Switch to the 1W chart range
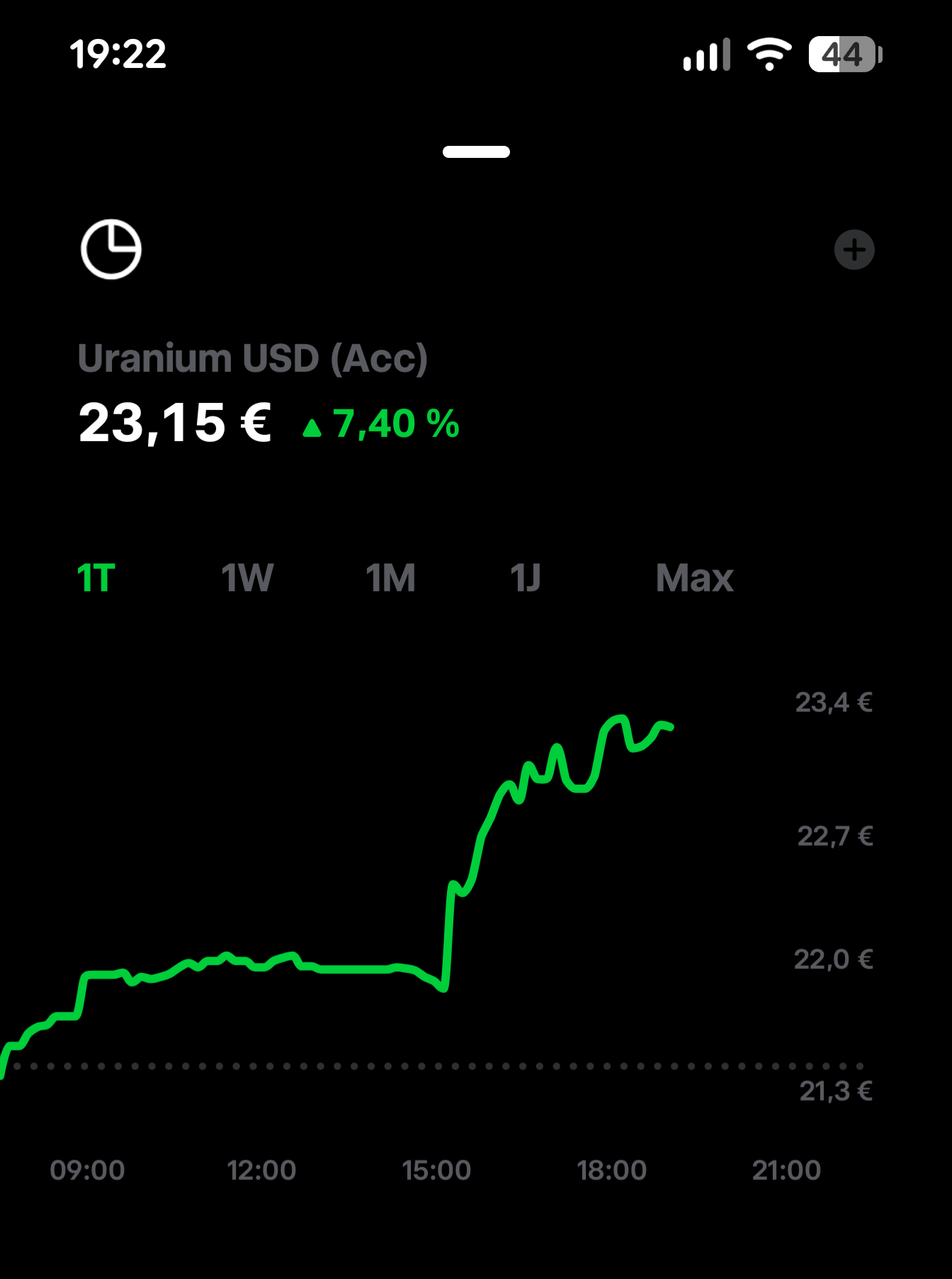 pyautogui.click(x=247, y=578)
